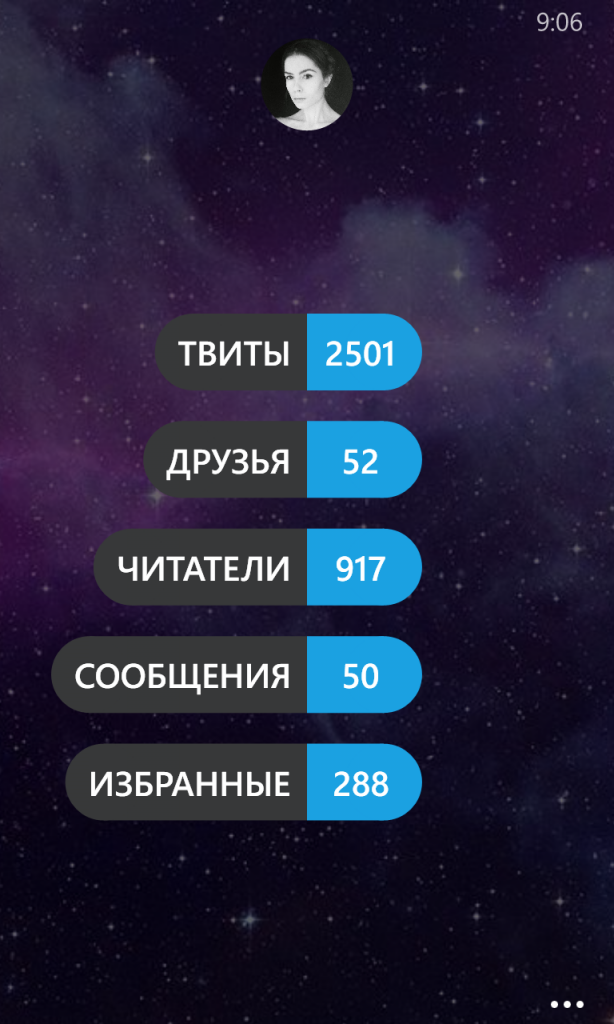614x1024 pixels.
Task: View ИЗБРАННЫЕ 288 favorites
Action: 243,783
